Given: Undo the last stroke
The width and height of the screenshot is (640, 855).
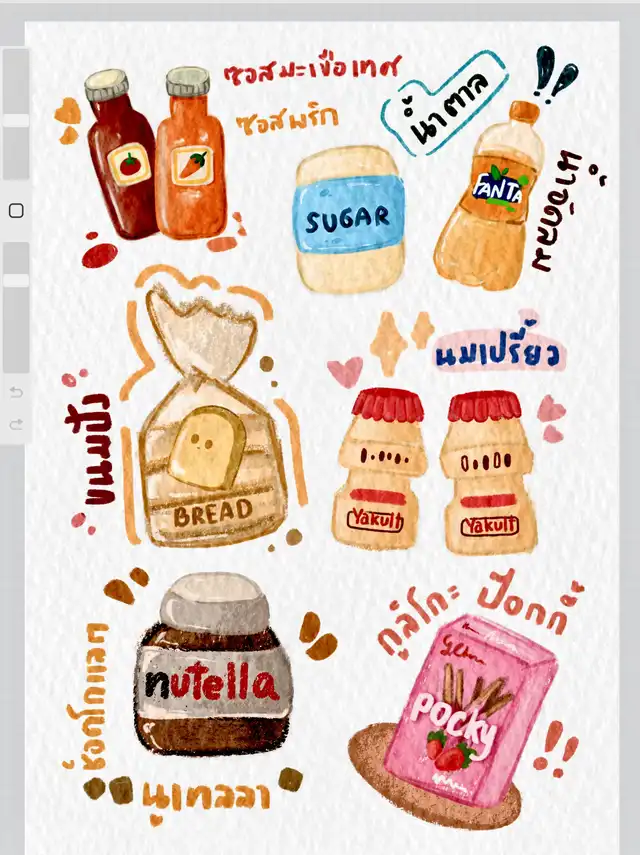Looking at the screenshot, I should [15, 394].
